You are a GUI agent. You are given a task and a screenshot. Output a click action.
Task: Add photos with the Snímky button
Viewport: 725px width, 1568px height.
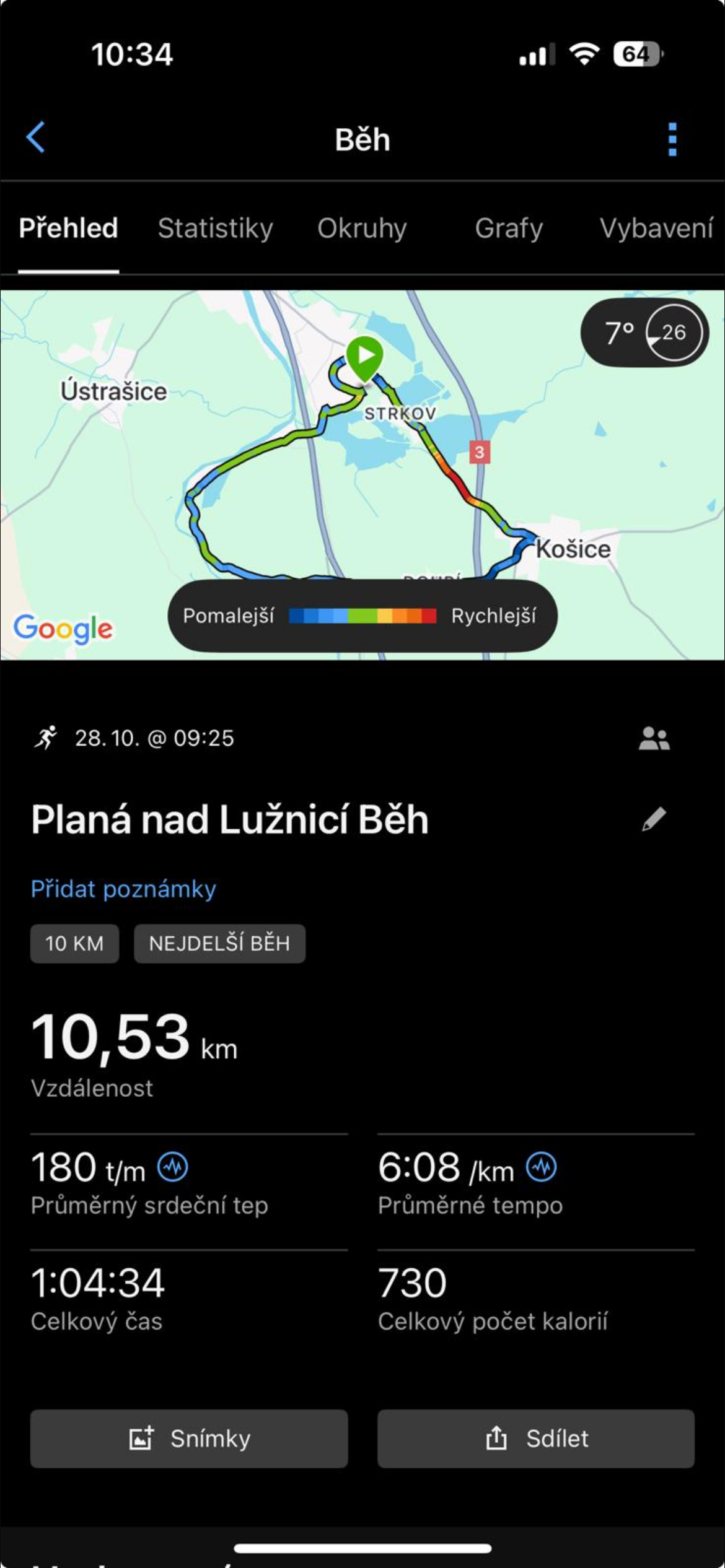(x=189, y=1439)
